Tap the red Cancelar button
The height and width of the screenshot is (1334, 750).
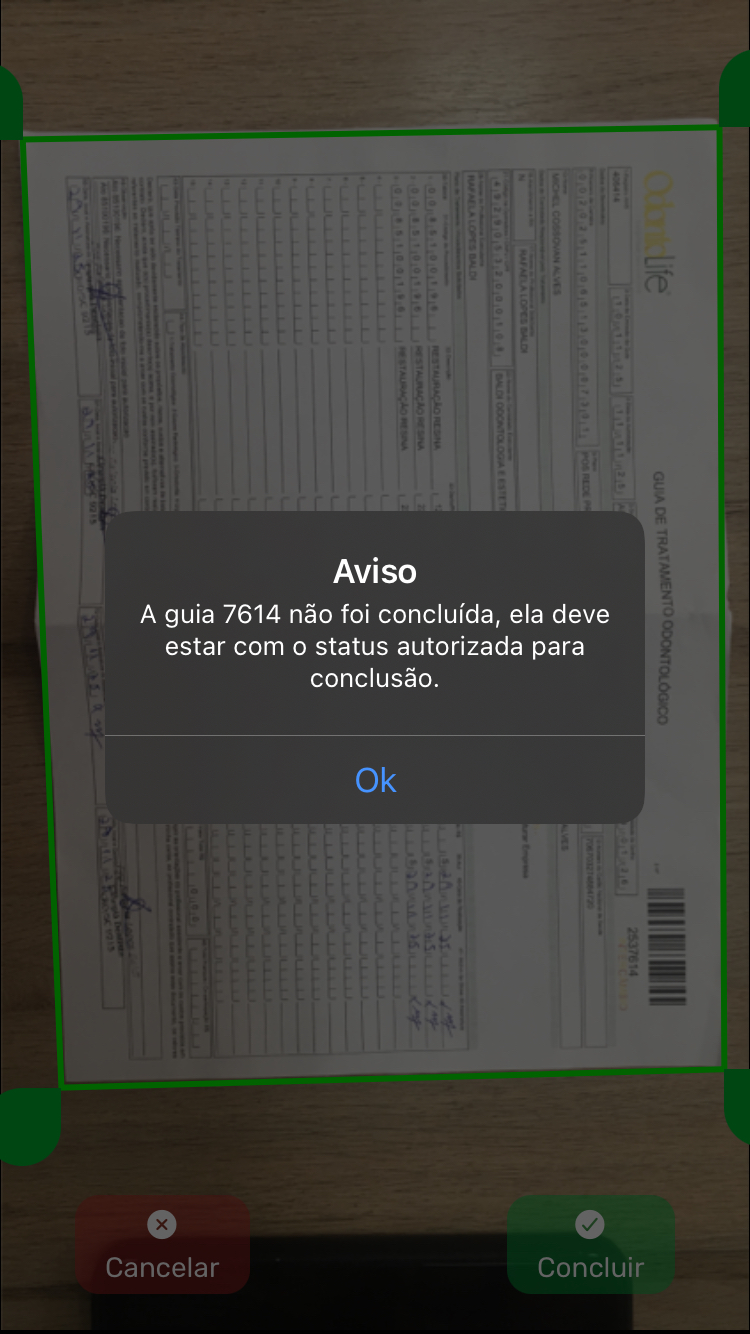(162, 1245)
